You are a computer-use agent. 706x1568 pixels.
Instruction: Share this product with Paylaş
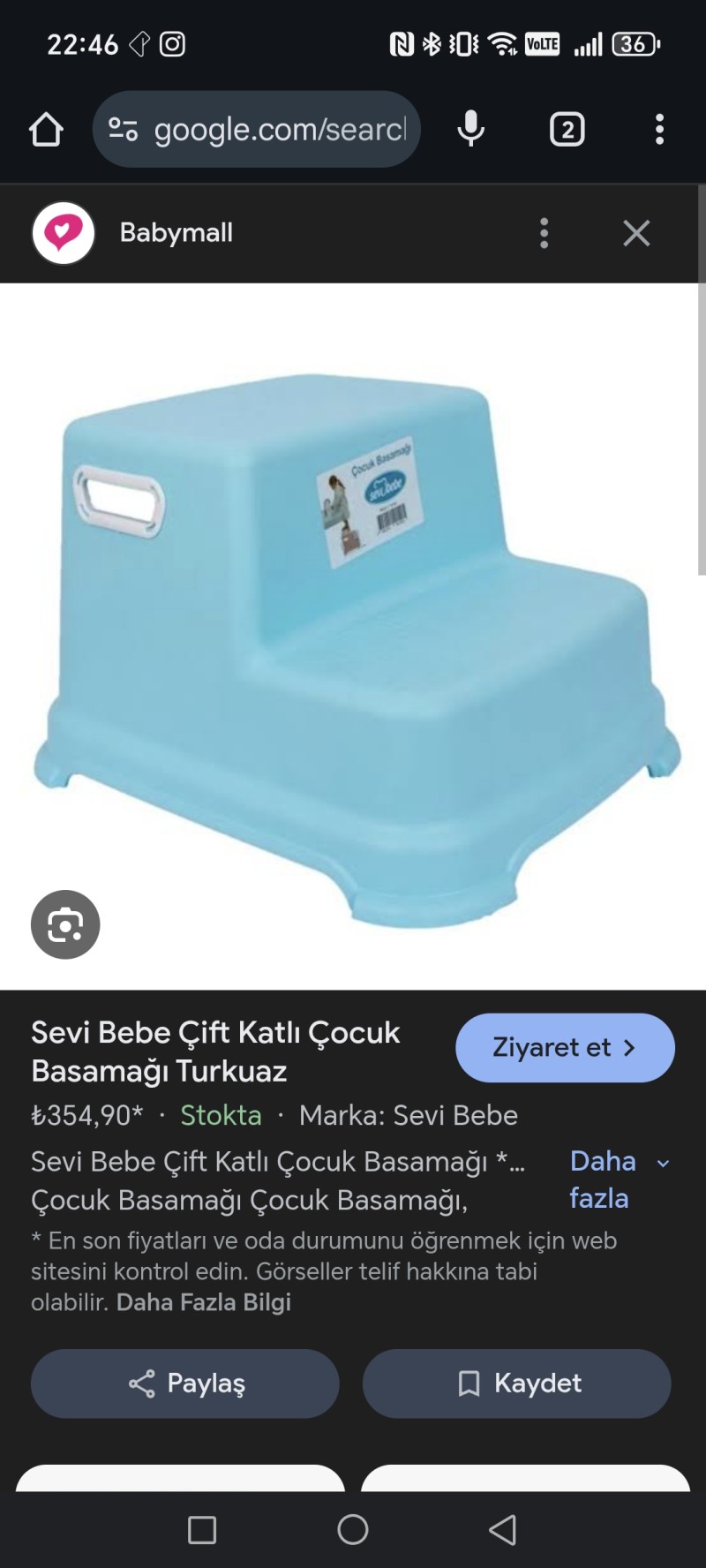point(185,1383)
